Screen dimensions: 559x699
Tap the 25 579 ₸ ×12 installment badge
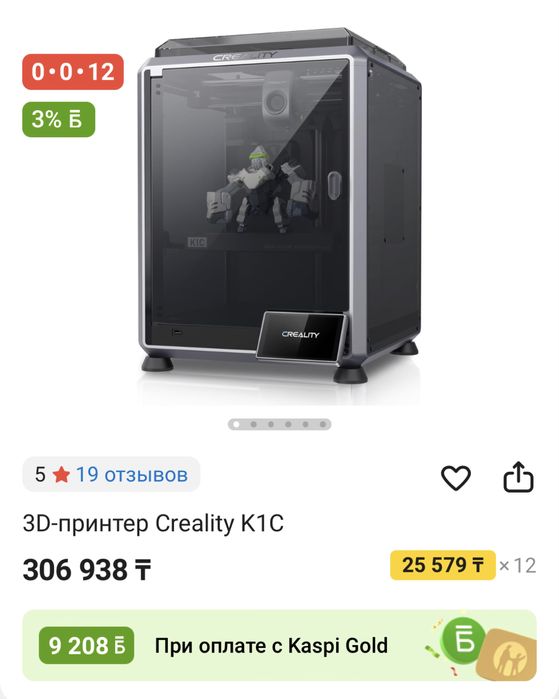click(463, 565)
